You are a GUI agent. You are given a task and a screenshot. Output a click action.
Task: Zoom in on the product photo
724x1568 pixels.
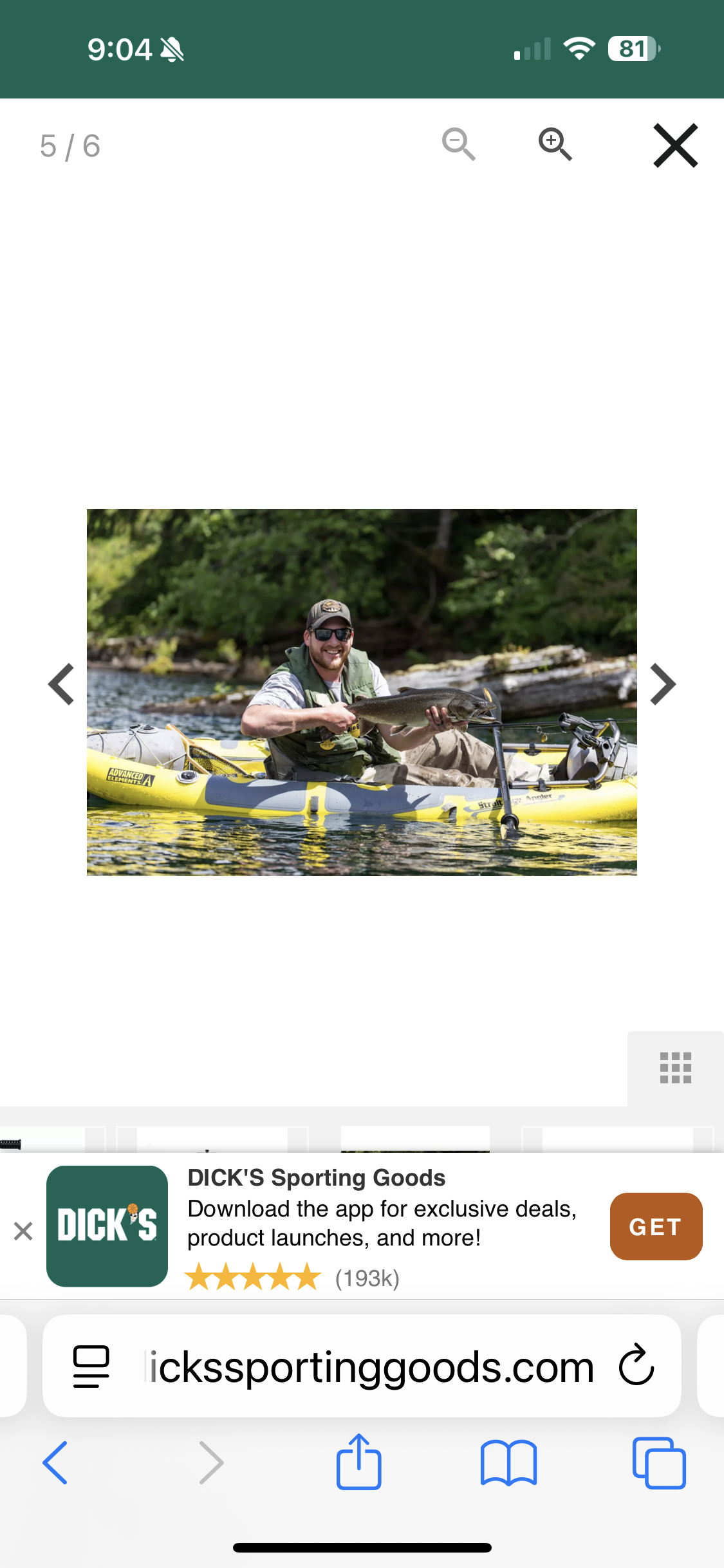click(555, 144)
